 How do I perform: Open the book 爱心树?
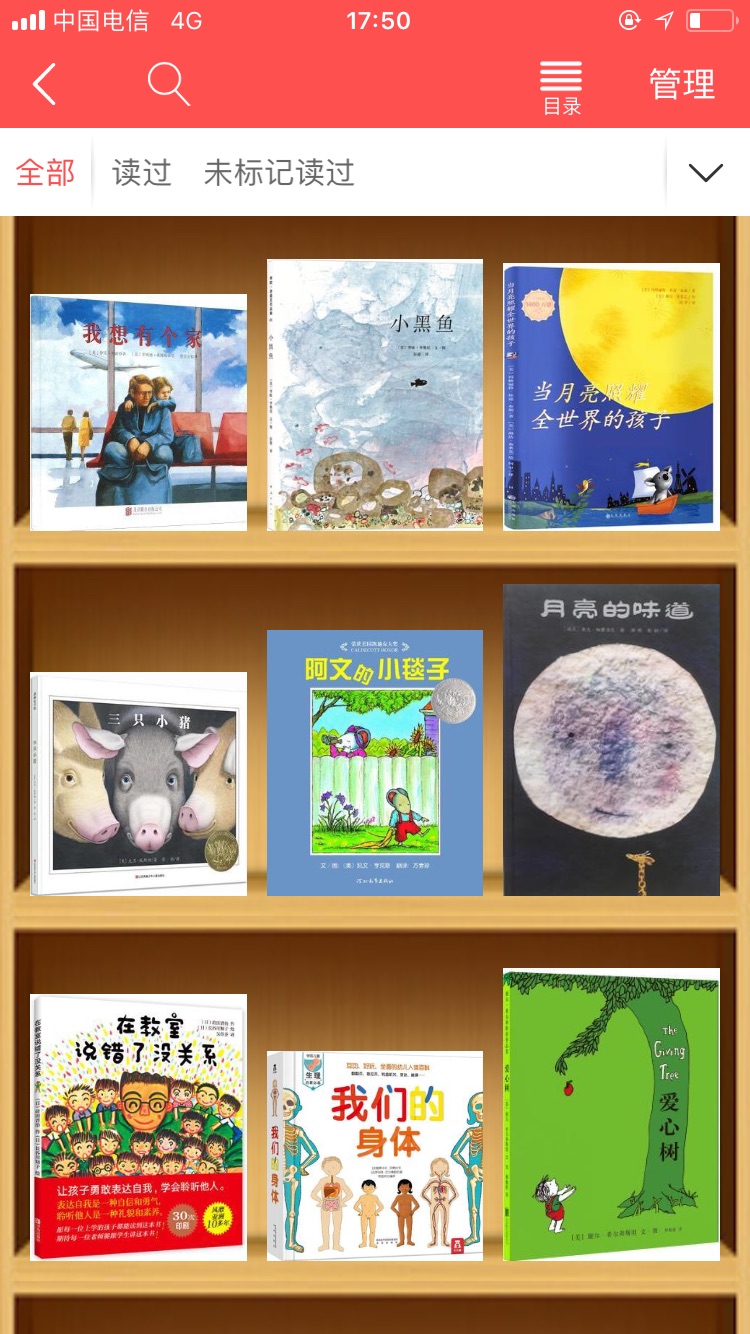tap(611, 1115)
